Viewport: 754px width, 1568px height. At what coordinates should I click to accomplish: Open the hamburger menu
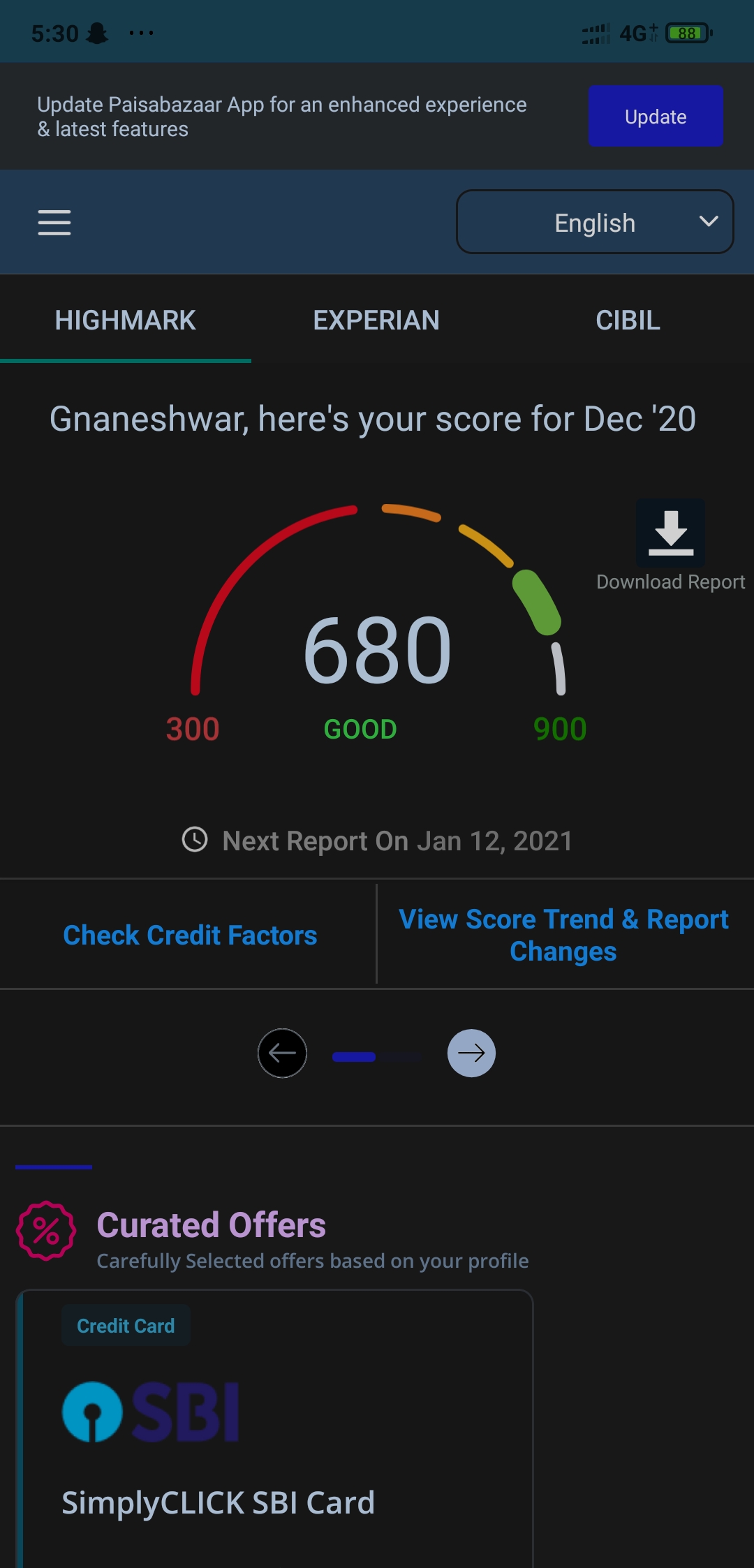coord(54,223)
